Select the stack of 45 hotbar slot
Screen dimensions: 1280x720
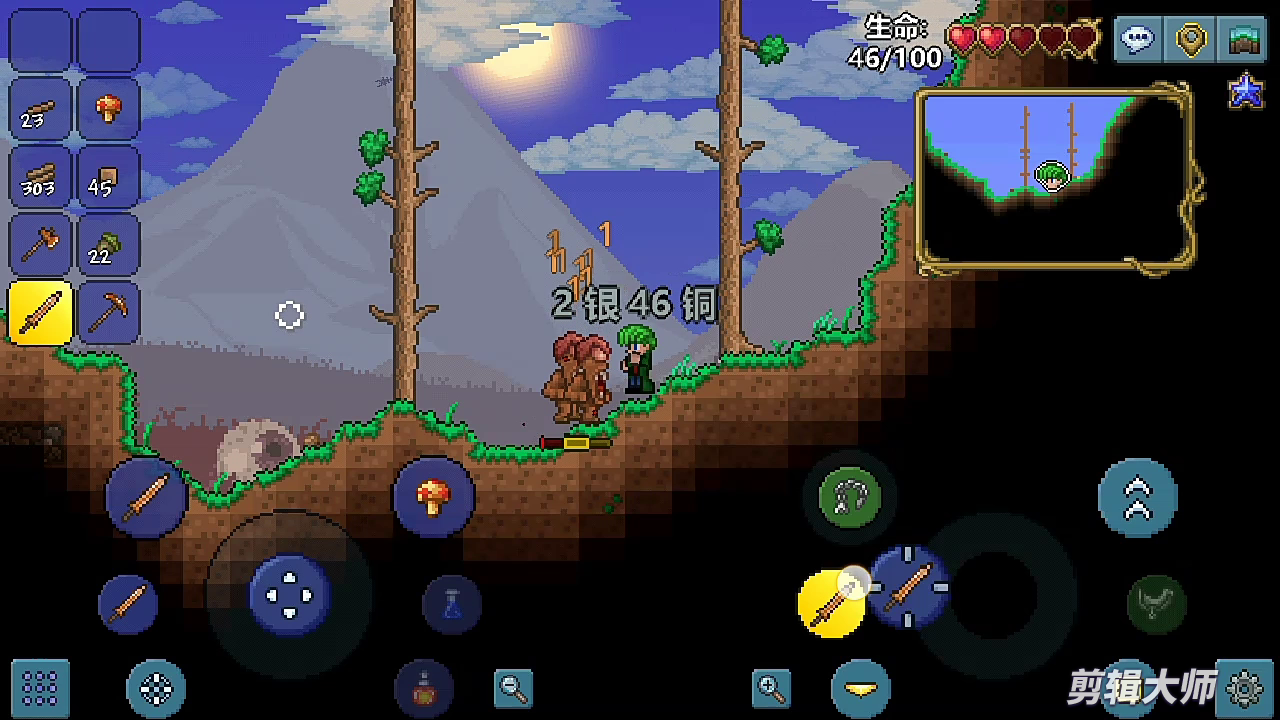point(107,177)
